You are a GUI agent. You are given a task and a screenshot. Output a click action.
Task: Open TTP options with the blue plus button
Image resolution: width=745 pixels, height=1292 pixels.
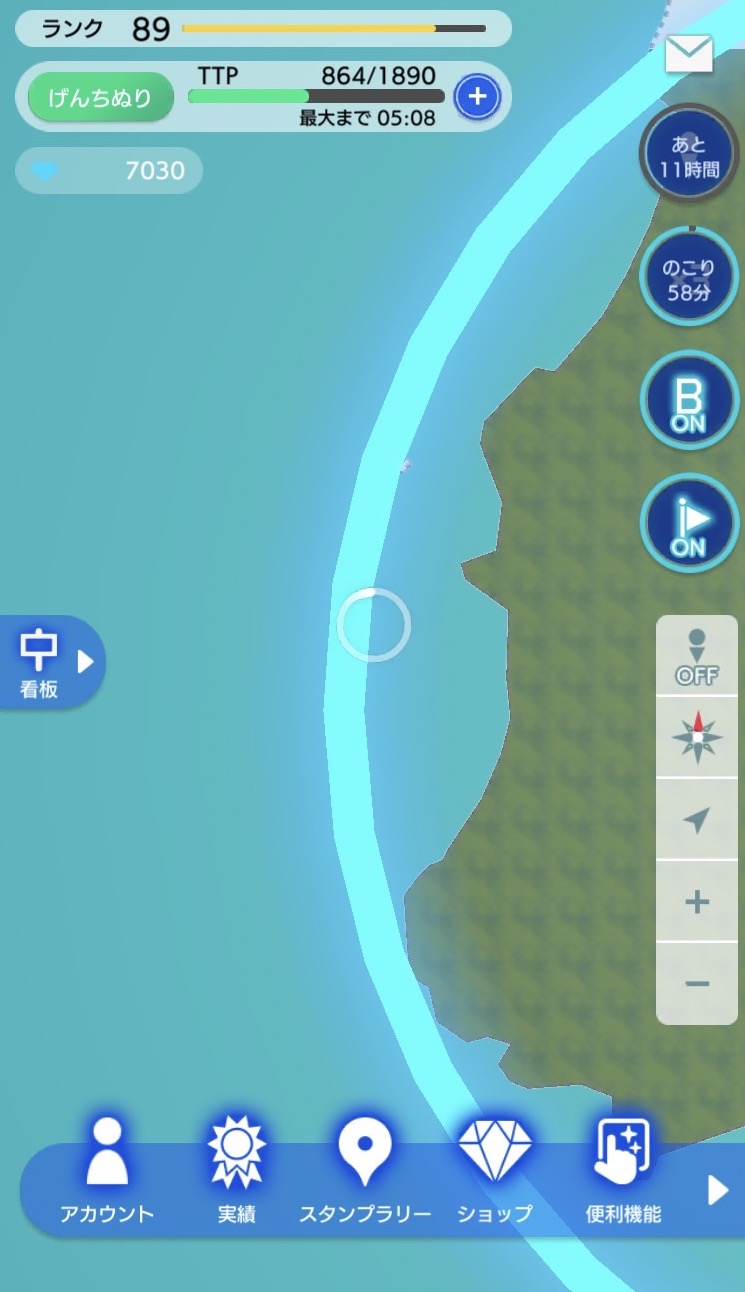477,97
